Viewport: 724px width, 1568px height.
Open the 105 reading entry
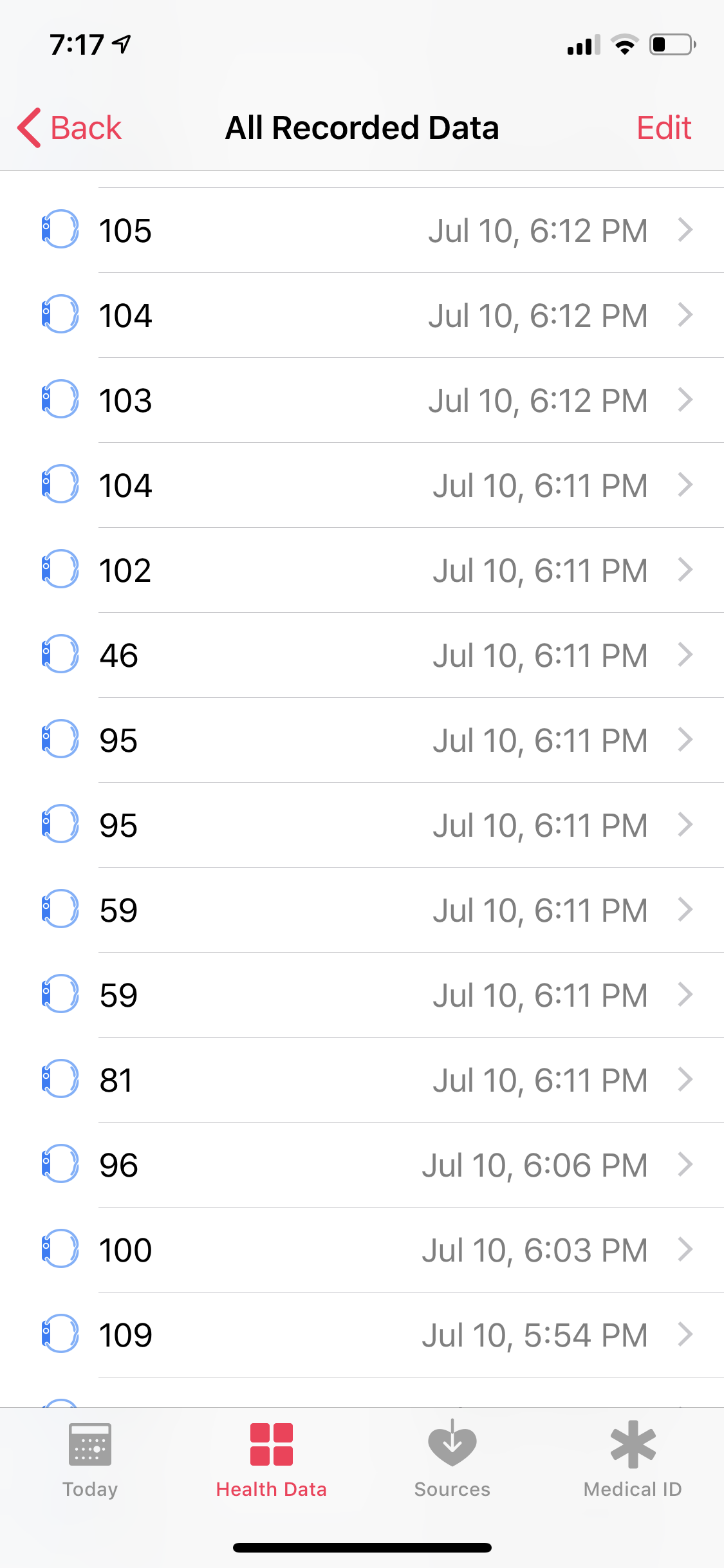[362, 230]
